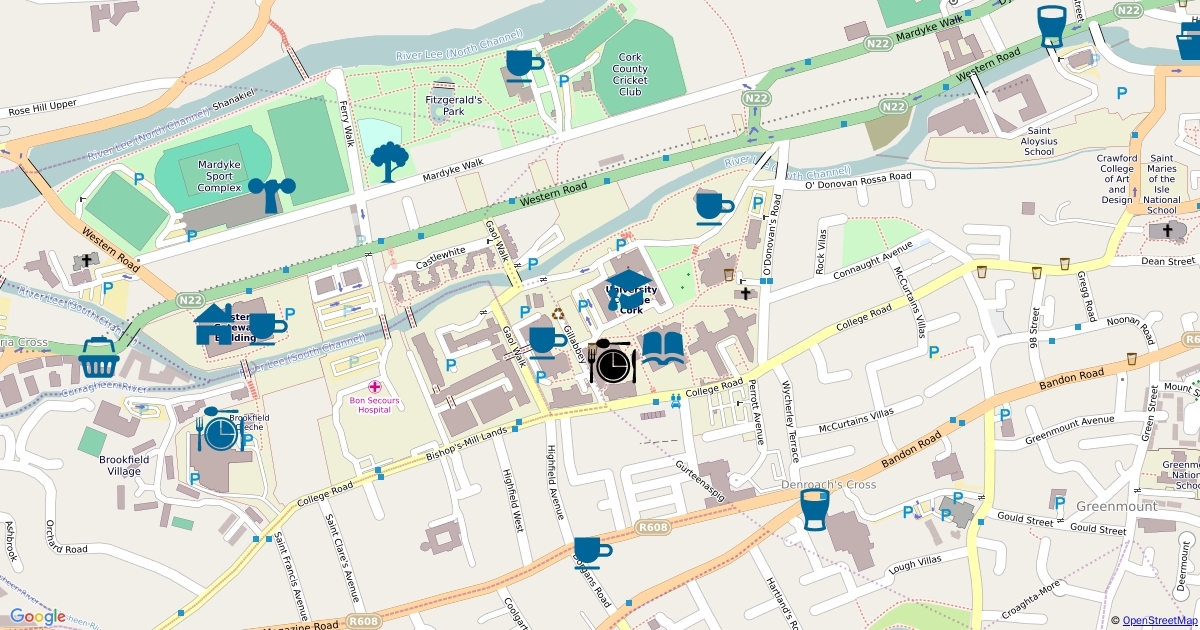
Task: Select the restaurant marker beside Brookfield Village
Action: pos(219,431)
